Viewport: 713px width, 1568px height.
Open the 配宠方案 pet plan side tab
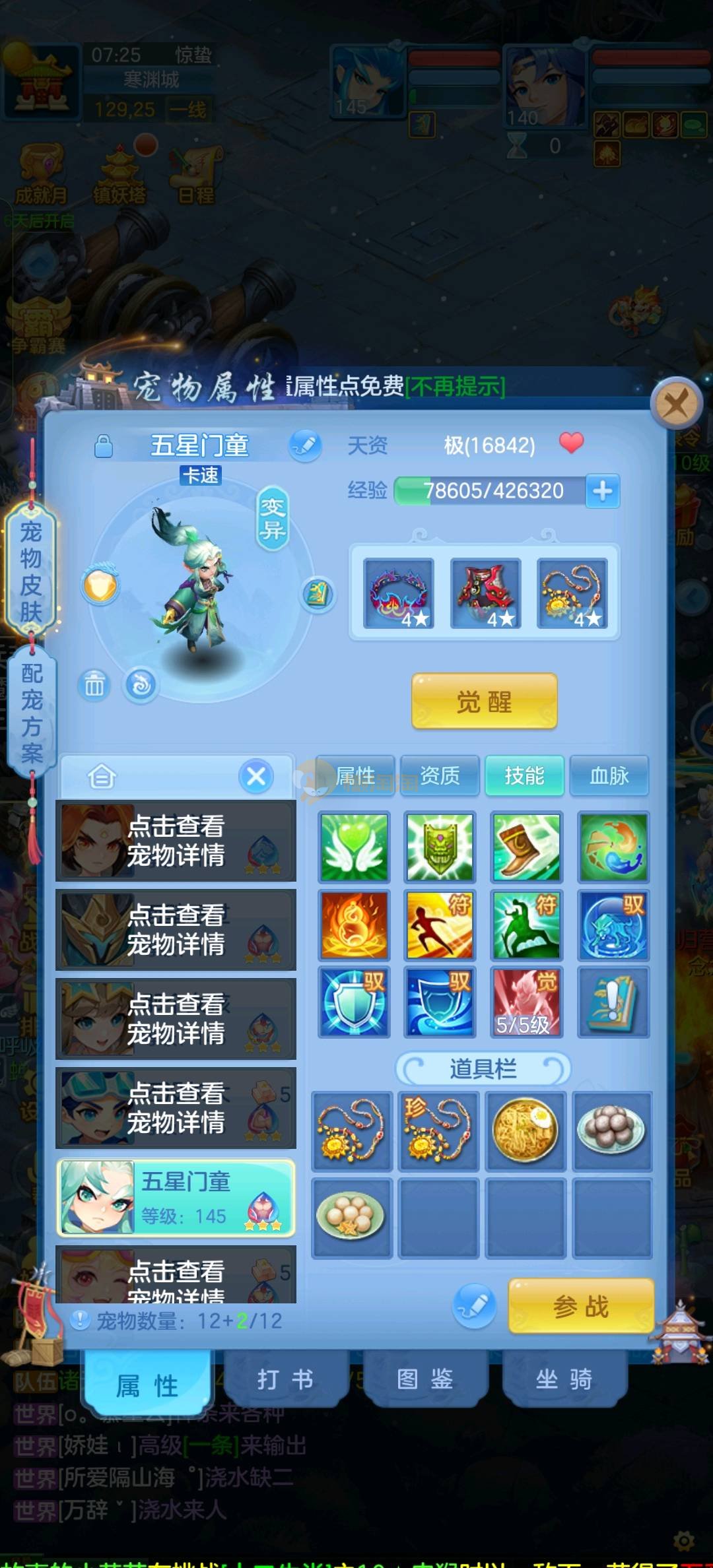click(x=31, y=713)
